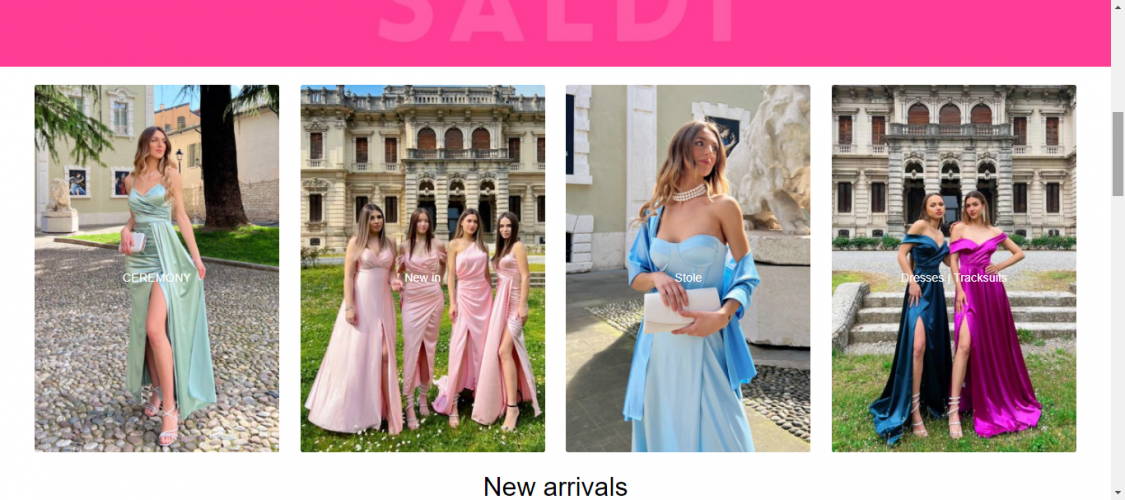
Task: Open the New in category tile
Action: click(x=422, y=270)
